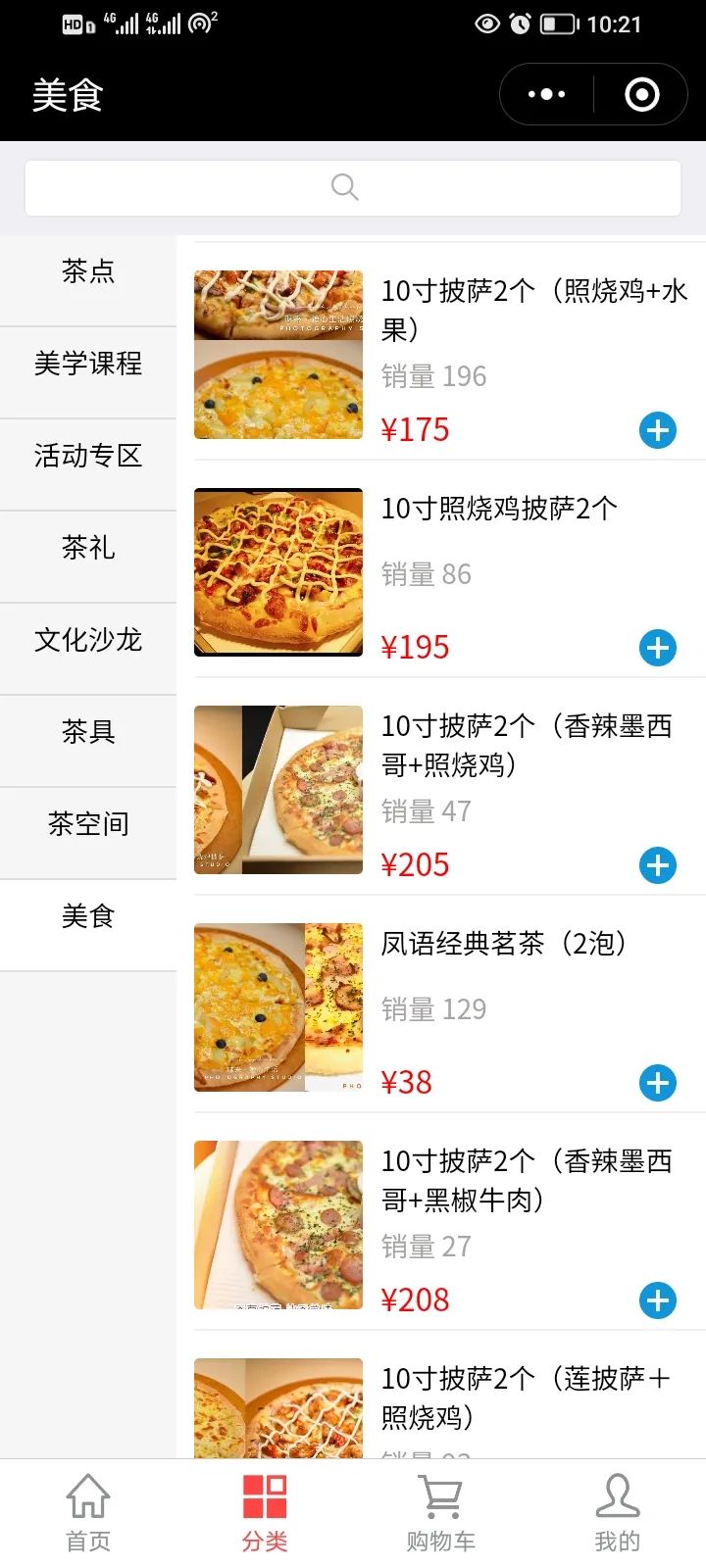Image resolution: width=706 pixels, height=1568 pixels.
Task: Select the 文化沙龙 sidebar entry
Action: tap(87, 640)
